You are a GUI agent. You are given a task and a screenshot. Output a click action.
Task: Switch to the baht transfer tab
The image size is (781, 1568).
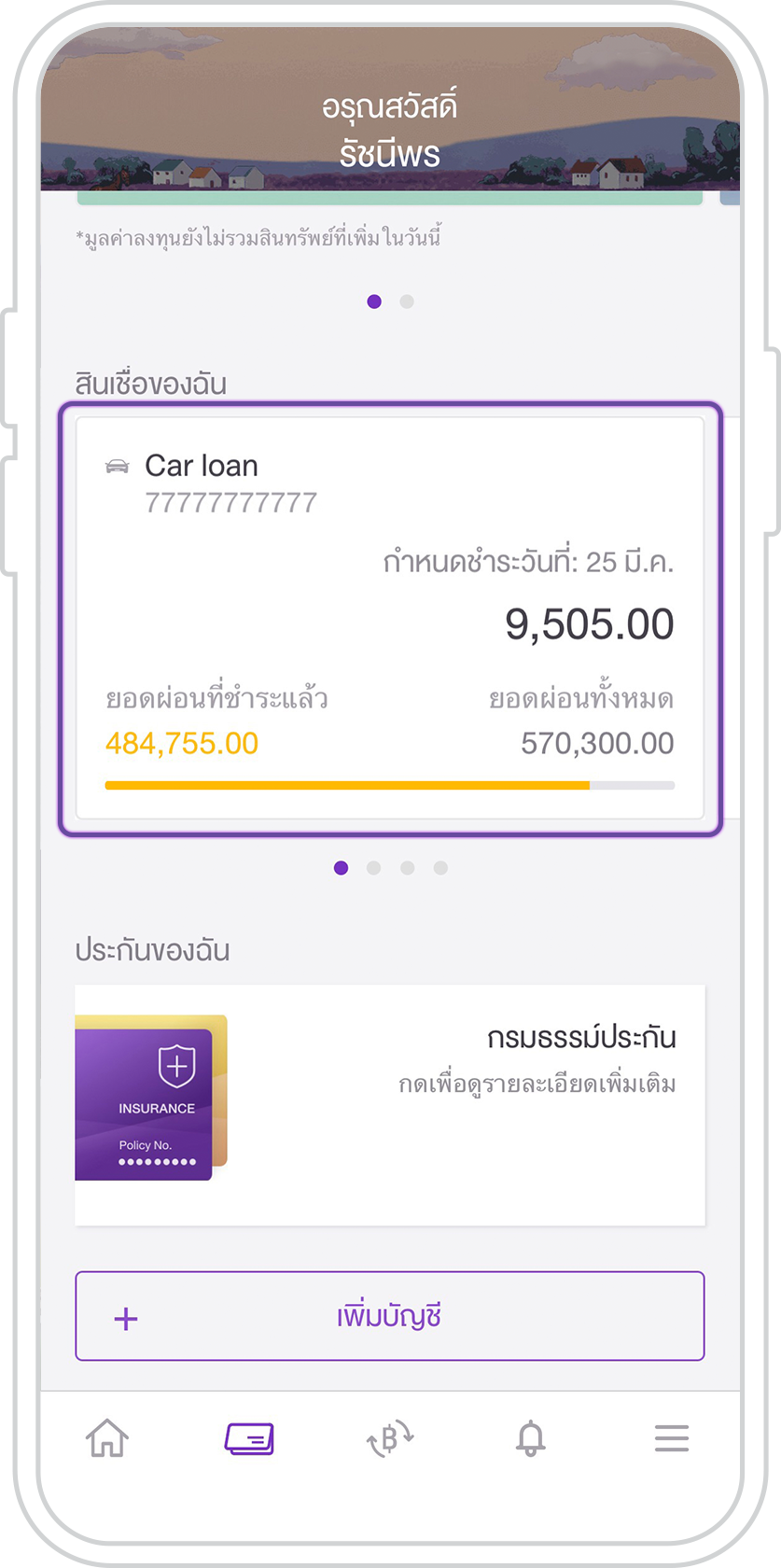pyautogui.click(x=390, y=1438)
